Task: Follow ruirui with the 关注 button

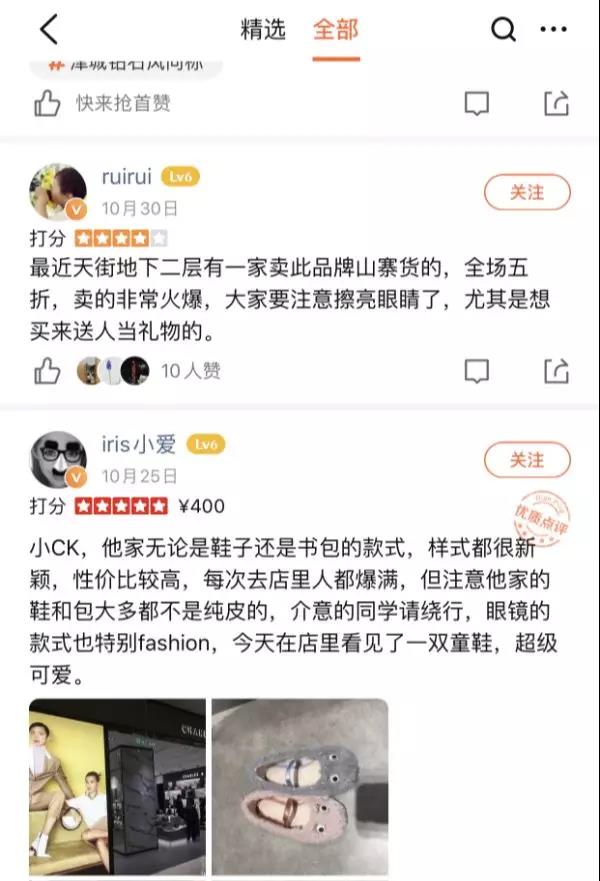Action: [x=526, y=192]
